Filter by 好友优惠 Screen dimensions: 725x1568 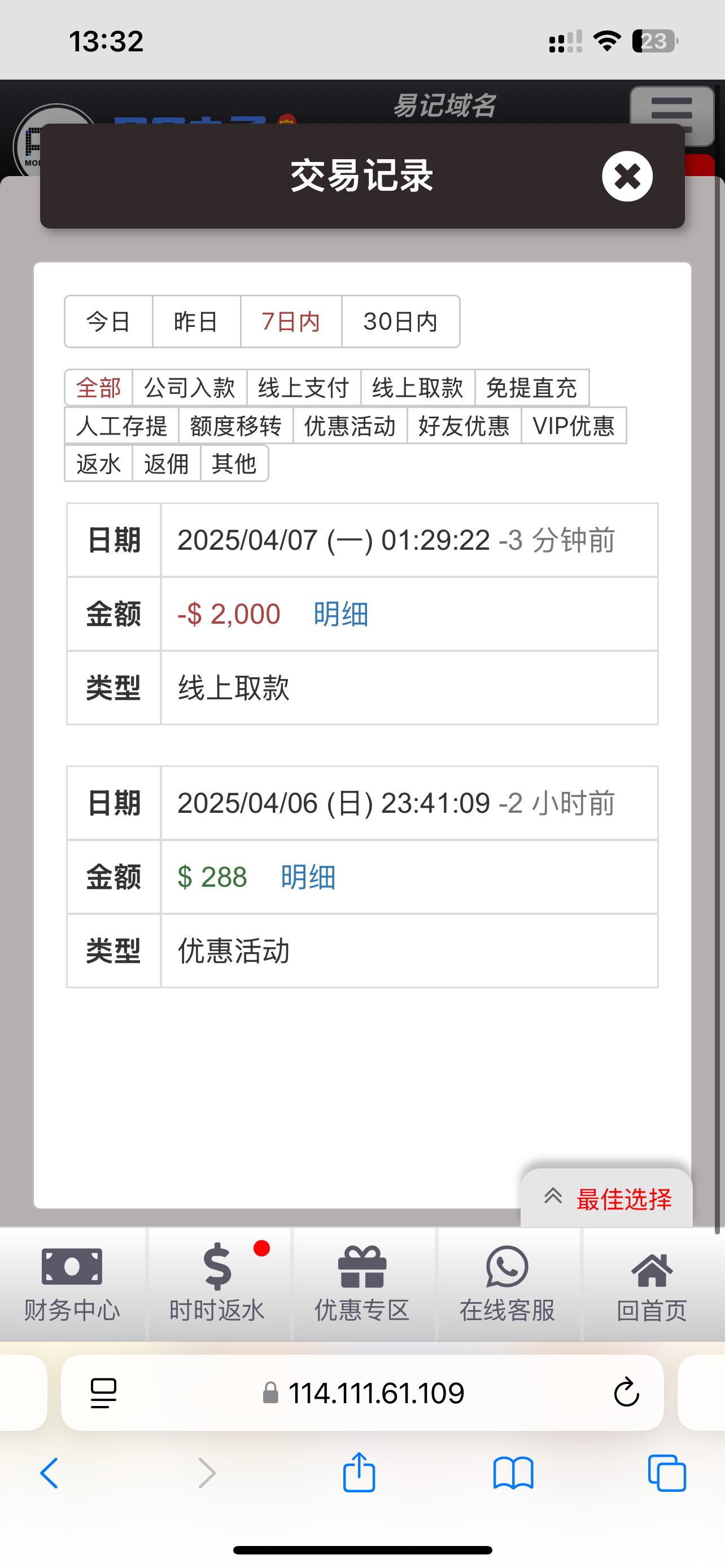(464, 426)
